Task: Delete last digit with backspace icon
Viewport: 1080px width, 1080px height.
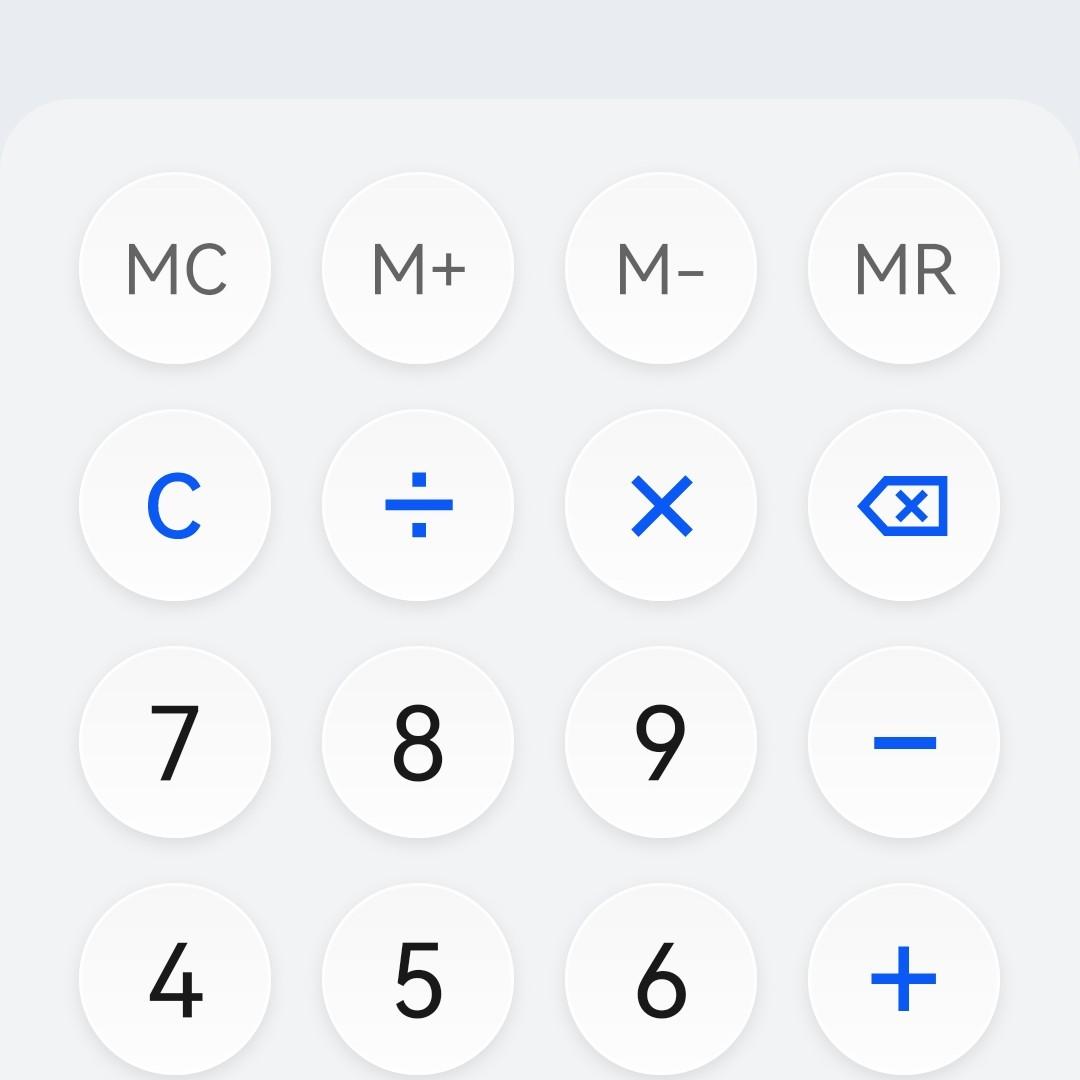Action: pyautogui.click(x=904, y=505)
